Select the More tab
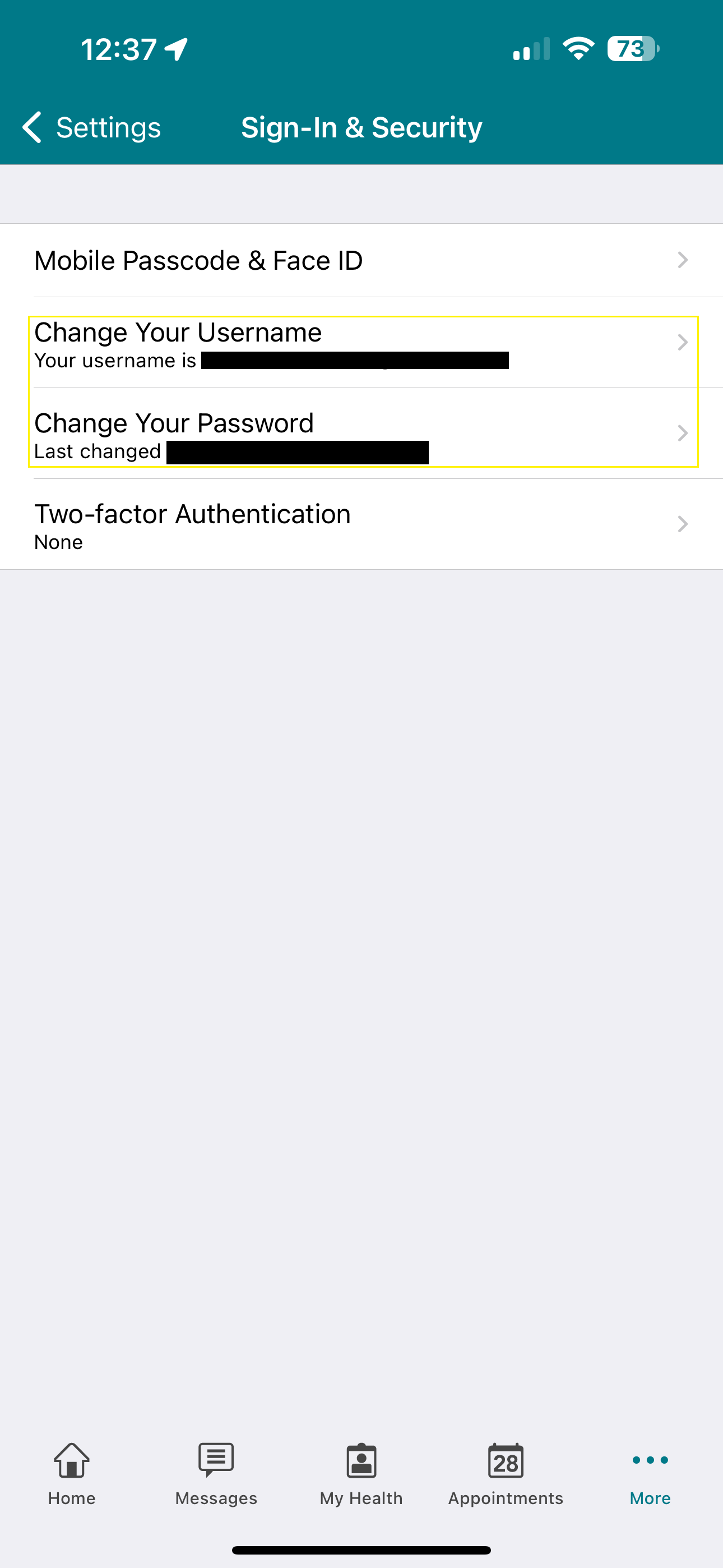 click(650, 1474)
